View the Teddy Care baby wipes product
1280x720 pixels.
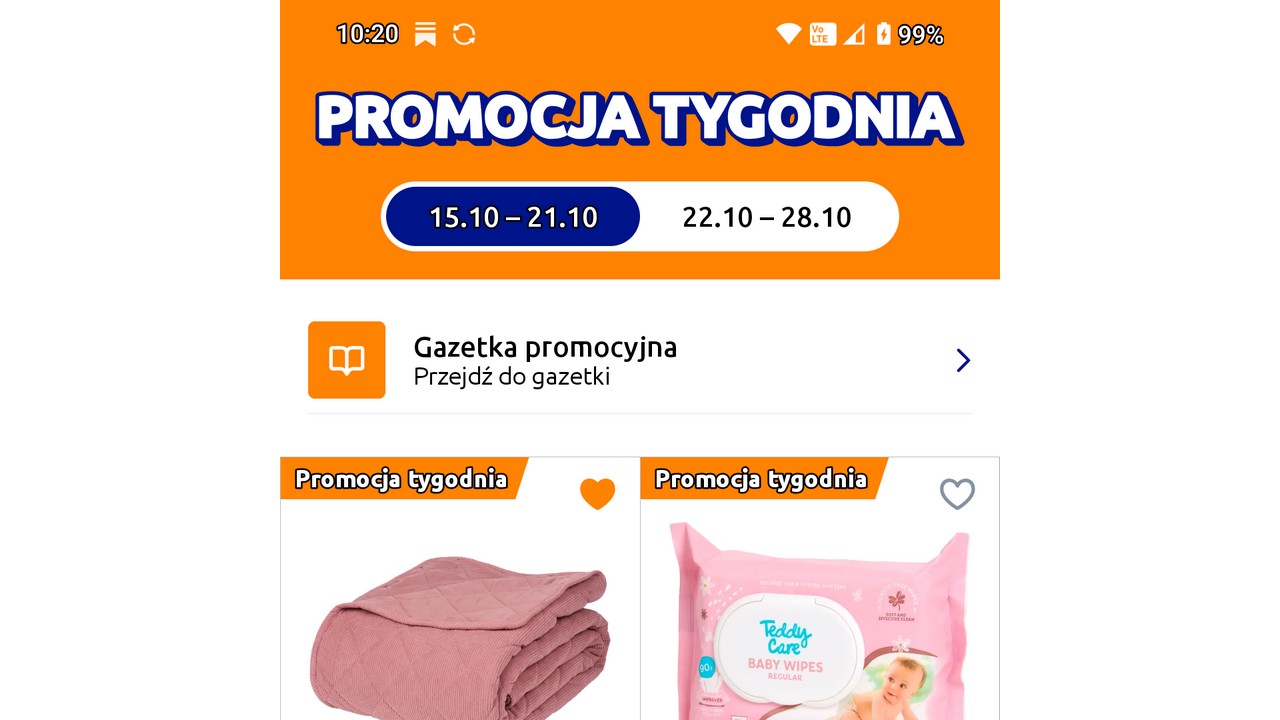click(x=820, y=630)
